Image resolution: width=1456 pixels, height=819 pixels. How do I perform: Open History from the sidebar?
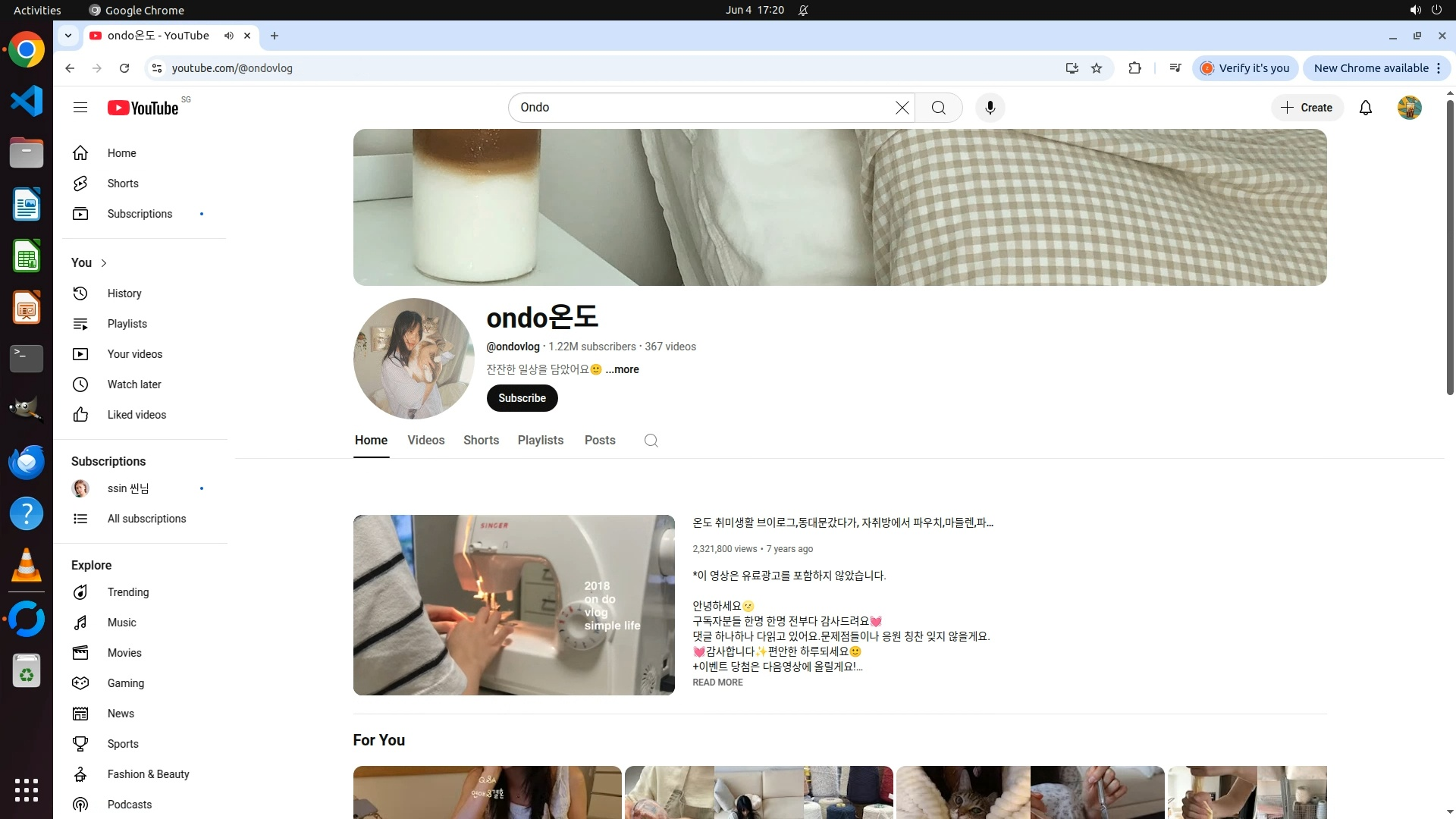coord(124,293)
